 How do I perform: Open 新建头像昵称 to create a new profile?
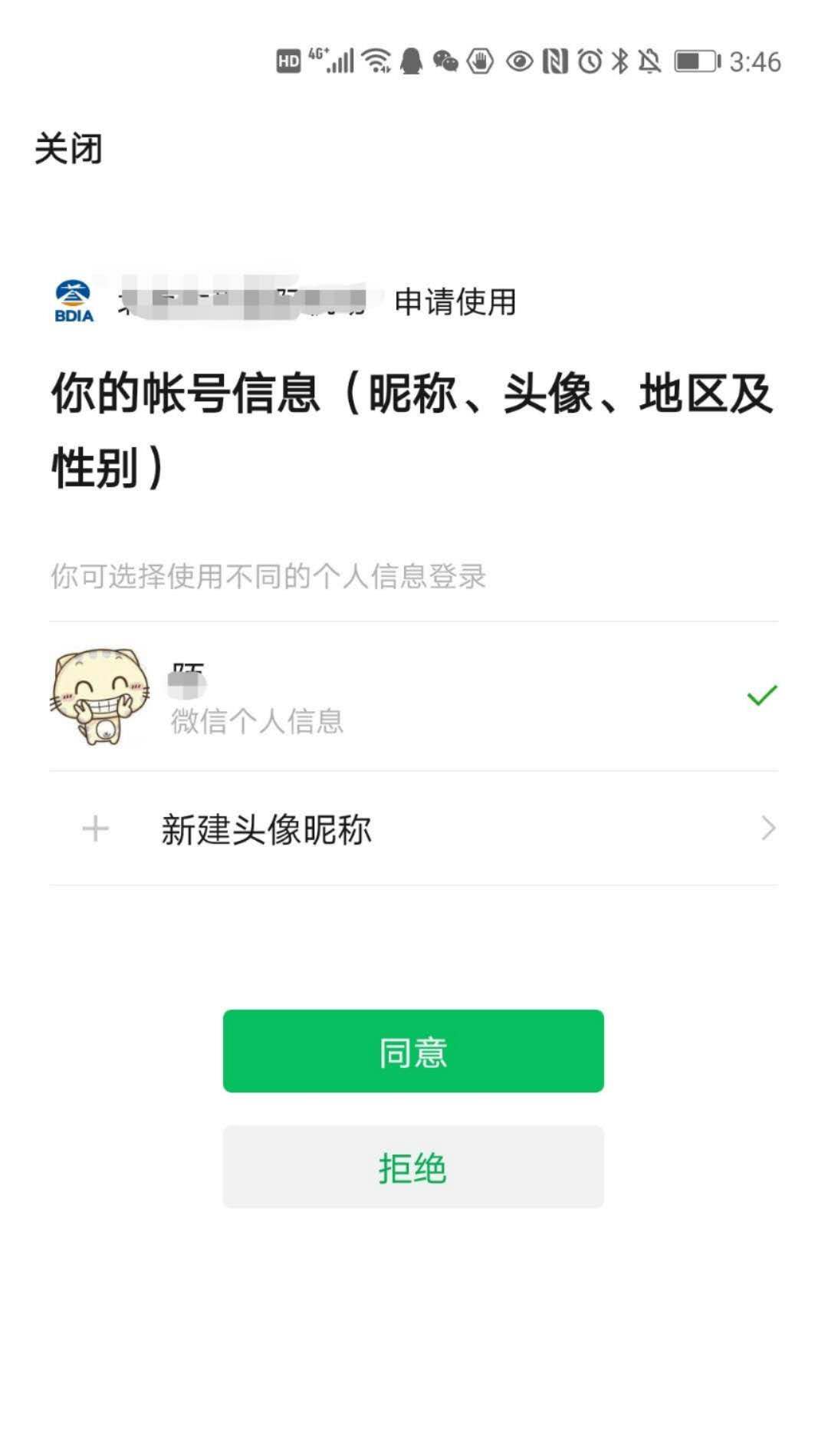tap(414, 828)
